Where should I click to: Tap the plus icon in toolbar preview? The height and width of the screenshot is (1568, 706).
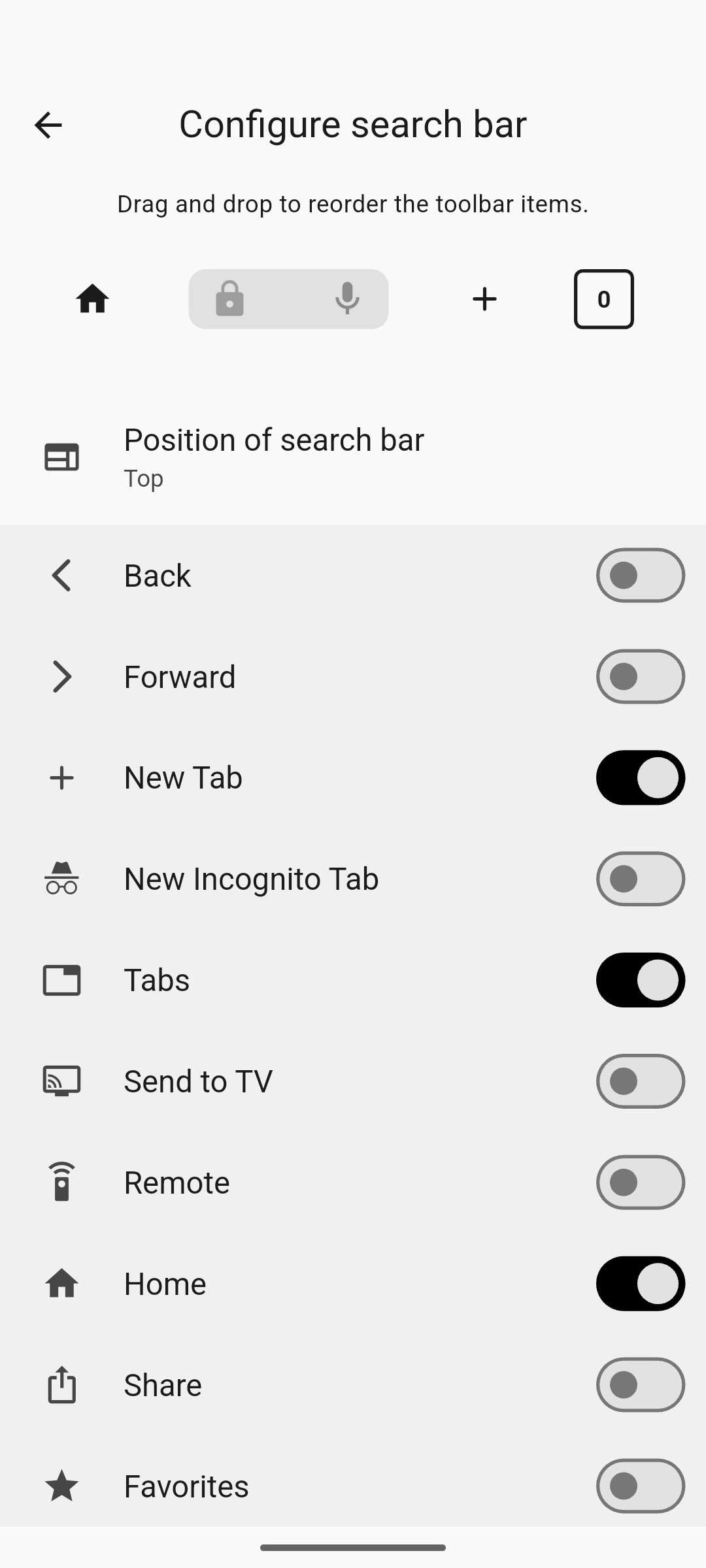[x=484, y=299]
